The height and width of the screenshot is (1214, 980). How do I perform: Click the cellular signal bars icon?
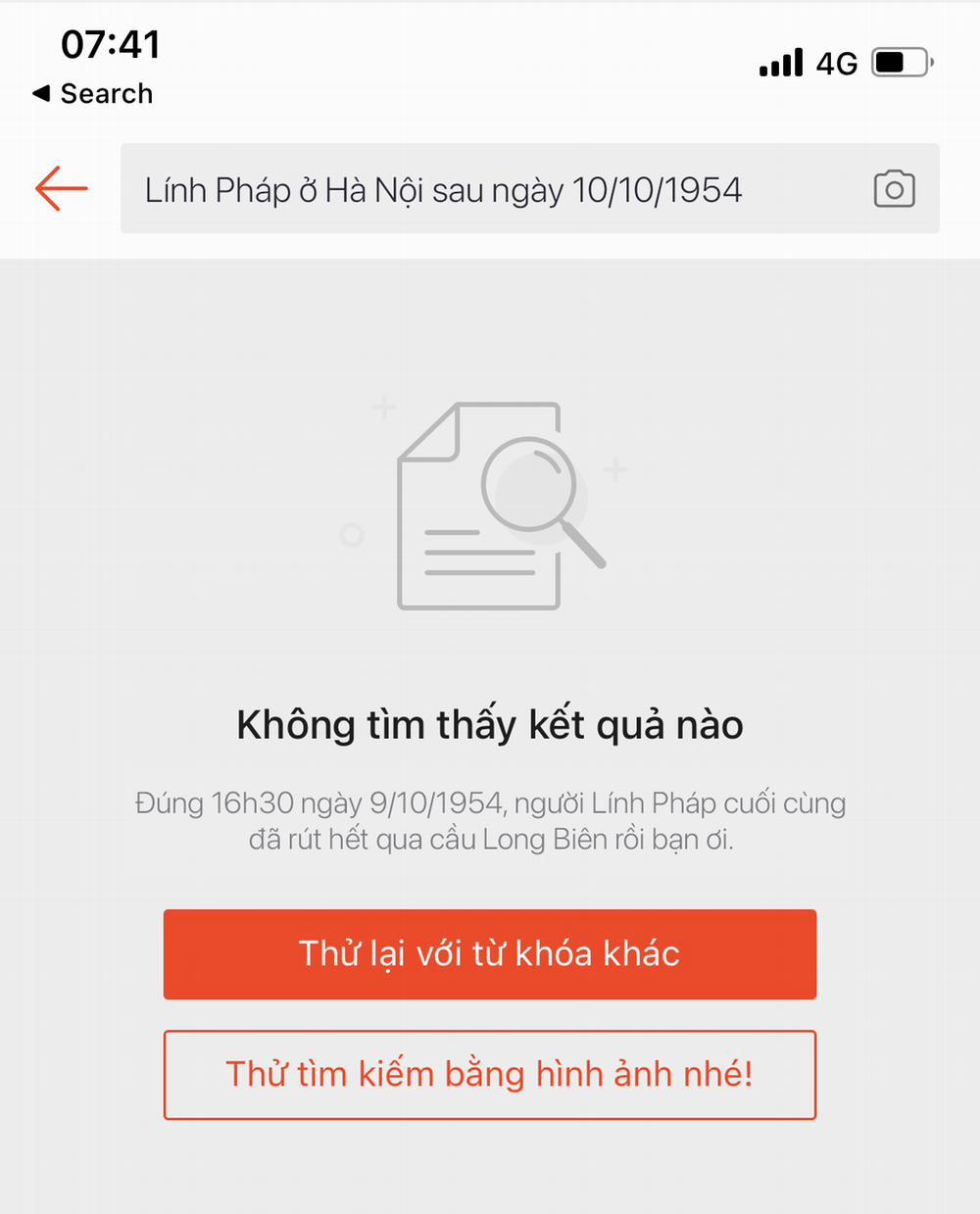779,62
